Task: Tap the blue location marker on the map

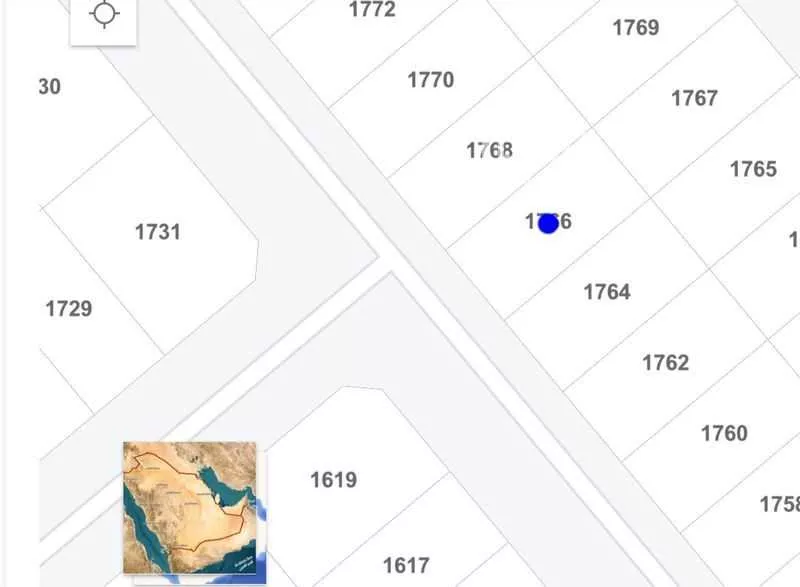Action: tap(548, 224)
